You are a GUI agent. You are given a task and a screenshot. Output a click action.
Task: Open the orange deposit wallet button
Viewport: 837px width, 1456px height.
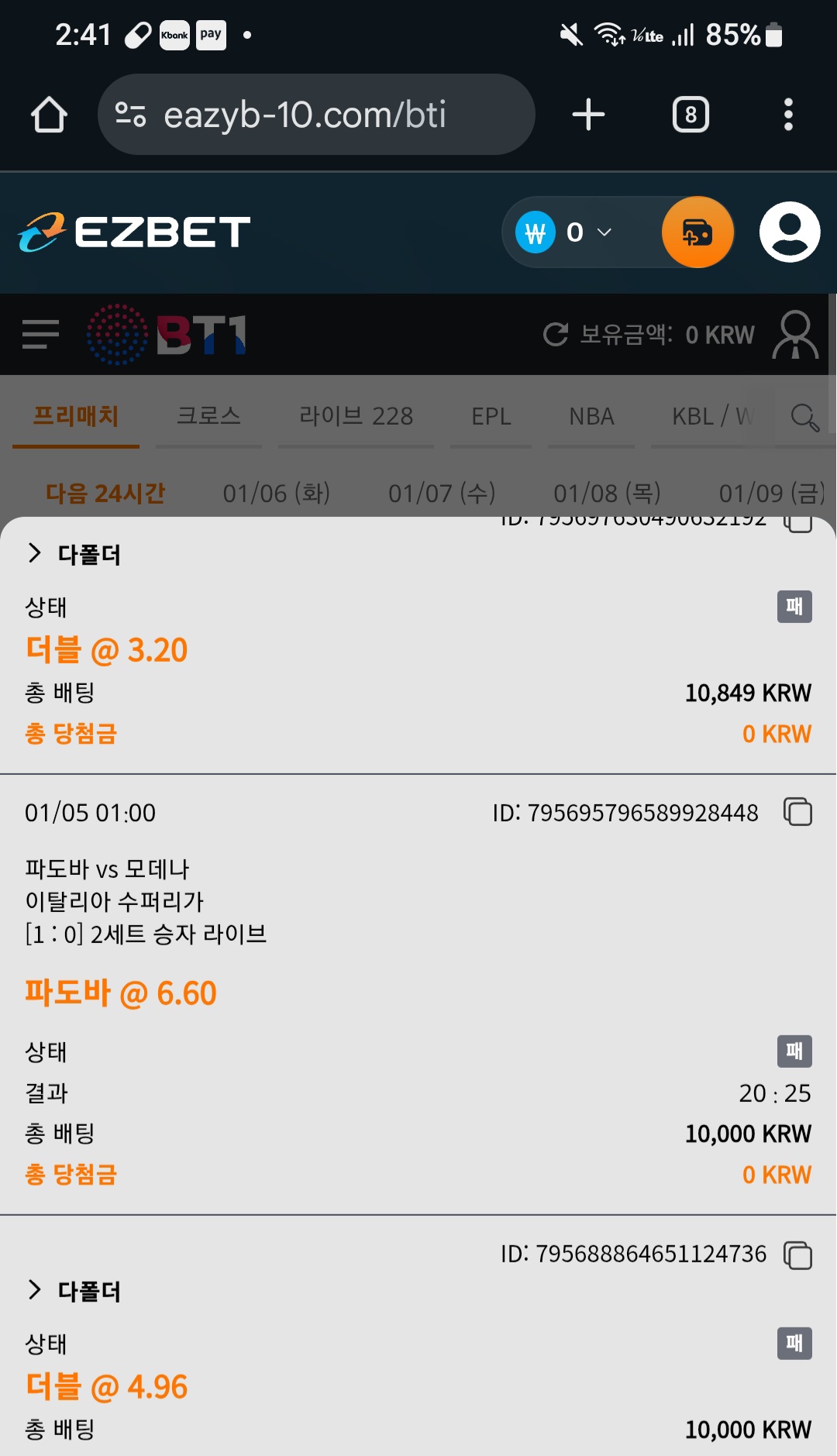697,232
